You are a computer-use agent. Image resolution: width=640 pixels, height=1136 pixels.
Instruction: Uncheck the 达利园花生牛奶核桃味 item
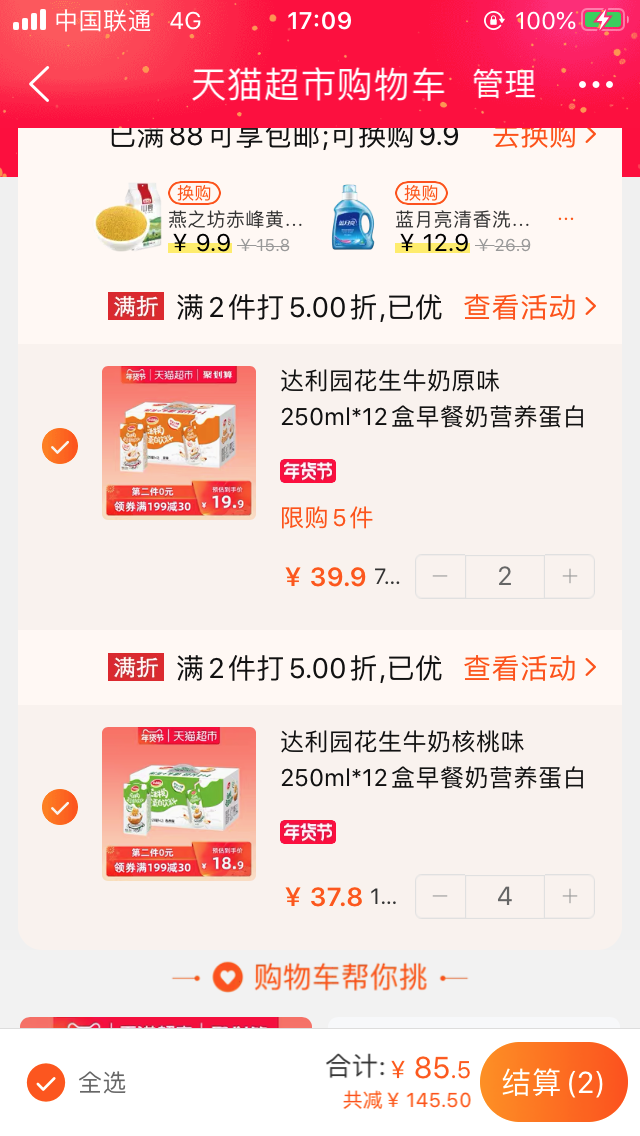point(60,806)
